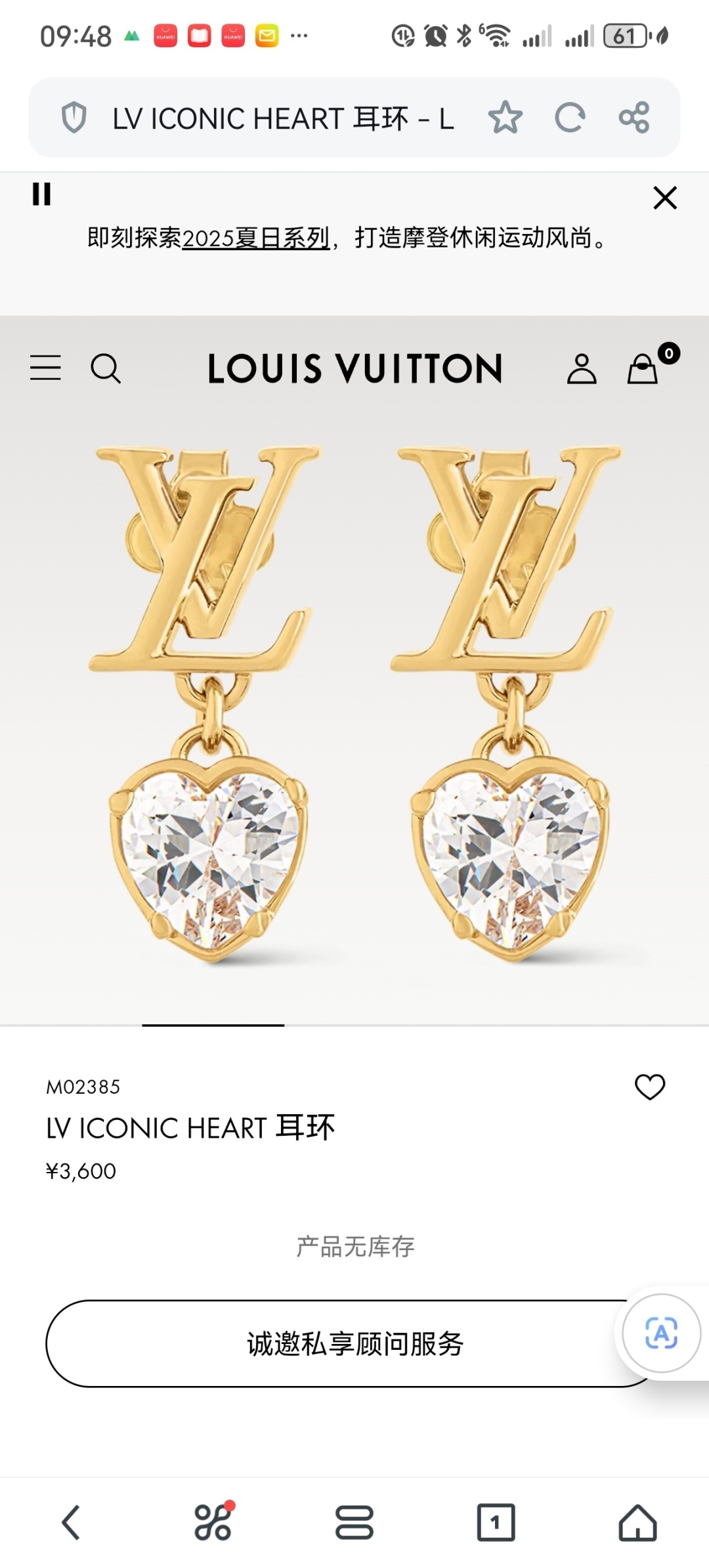Screen dimensions: 709x1568
Task: Go back in the browser
Action: click(x=71, y=1522)
